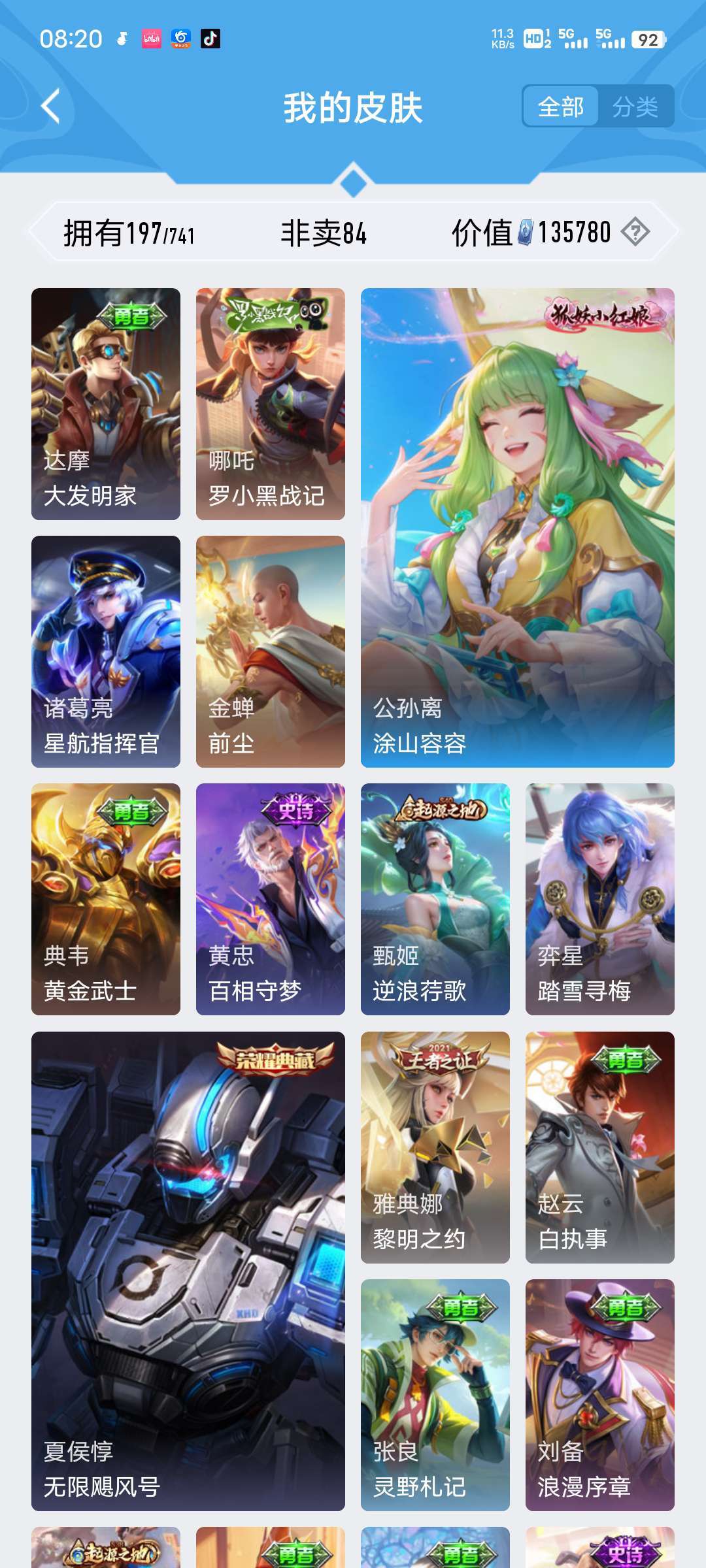Select the 张良 灵野札记 skin card

point(435,1395)
